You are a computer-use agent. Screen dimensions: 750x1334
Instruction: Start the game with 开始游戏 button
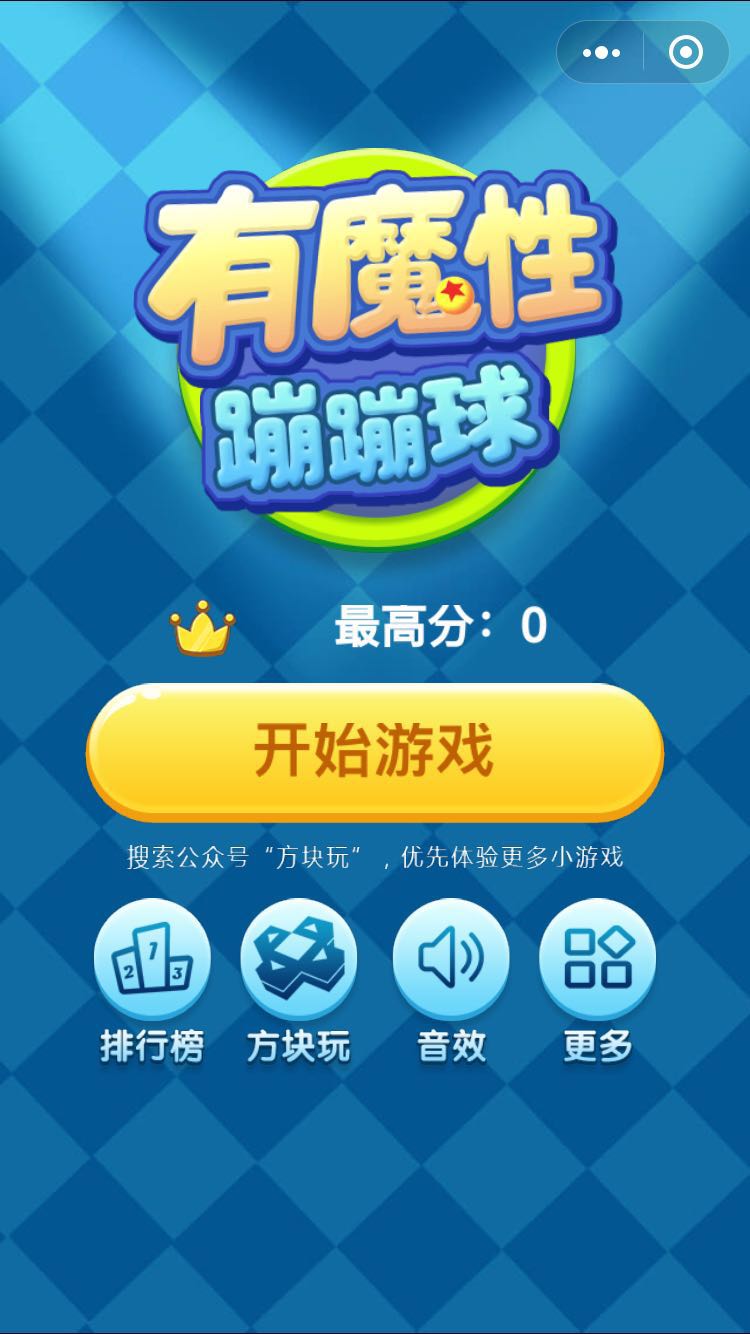pyautogui.click(x=374, y=751)
